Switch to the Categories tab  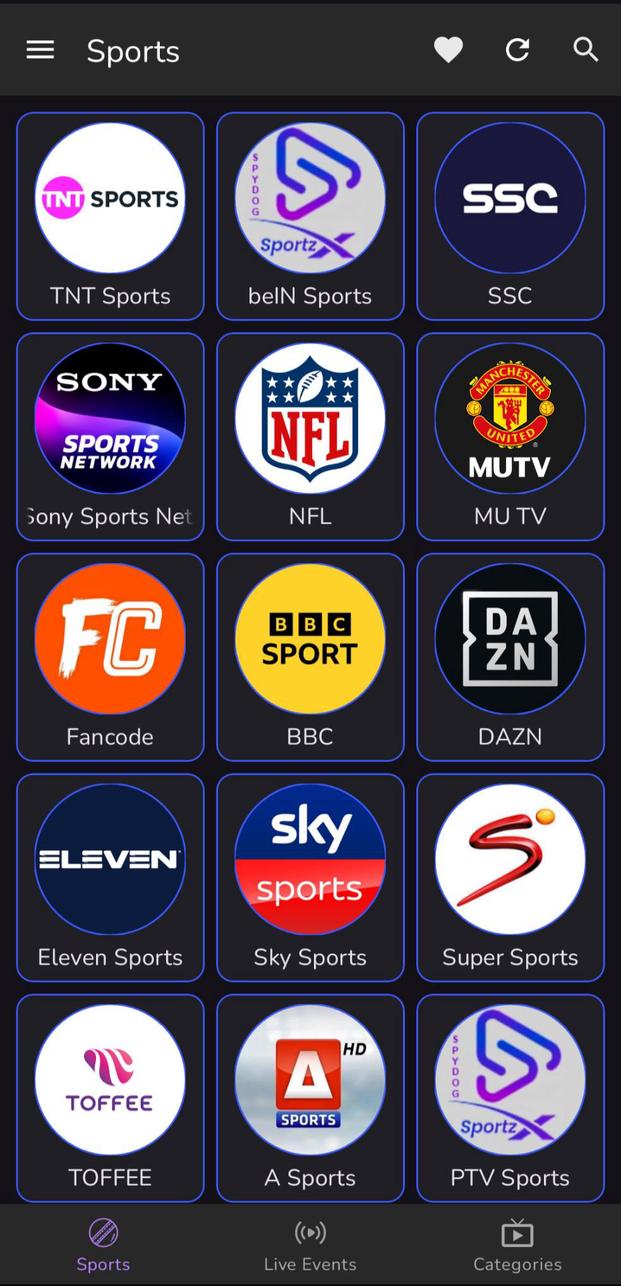pyautogui.click(x=517, y=1245)
